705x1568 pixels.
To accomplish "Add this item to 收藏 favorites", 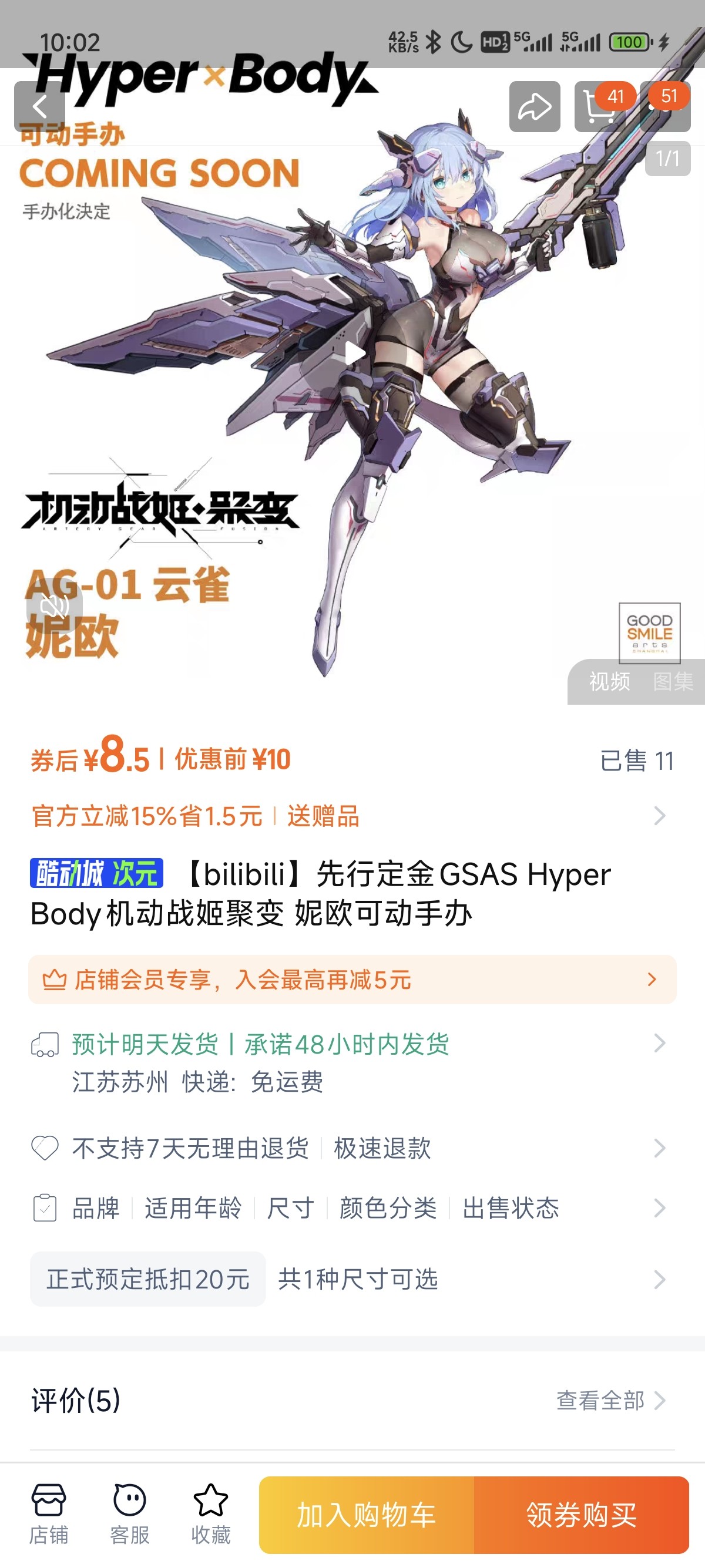I will coord(211,1513).
